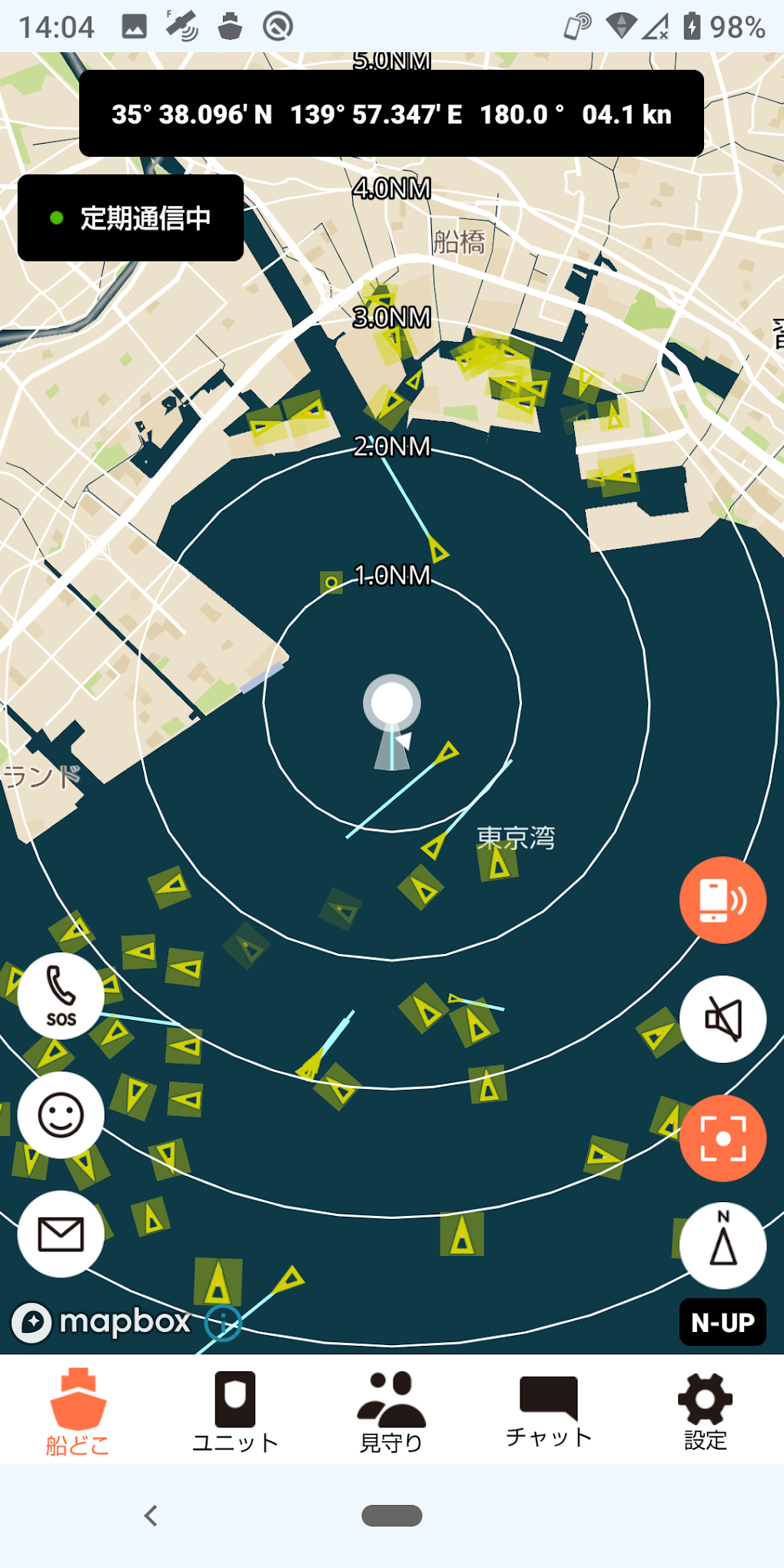Toggle the N-UP orientation mode
Screen dimensions: 784x1568
(x=723, y=1322)
